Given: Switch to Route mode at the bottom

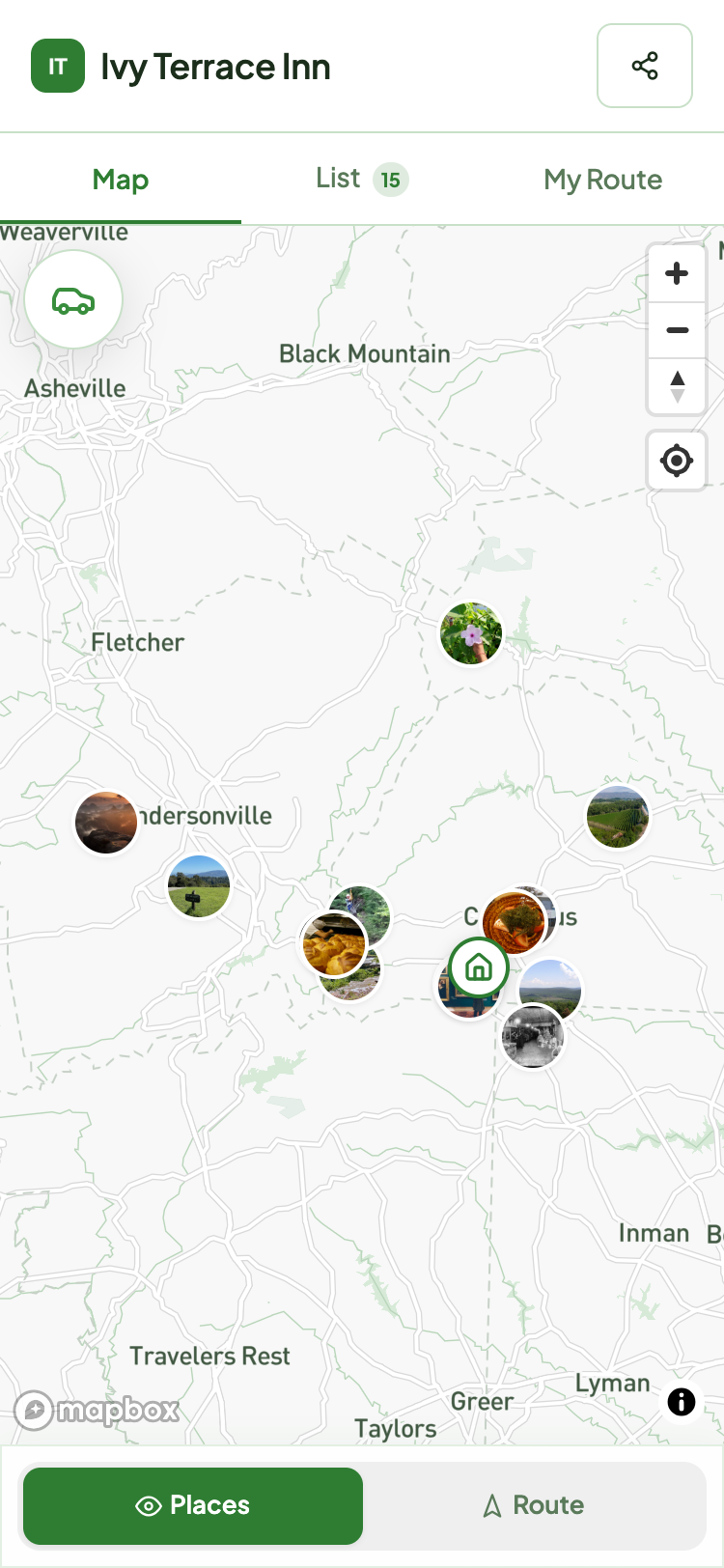Looking at the screenshot, I should tap(534, 1505).
